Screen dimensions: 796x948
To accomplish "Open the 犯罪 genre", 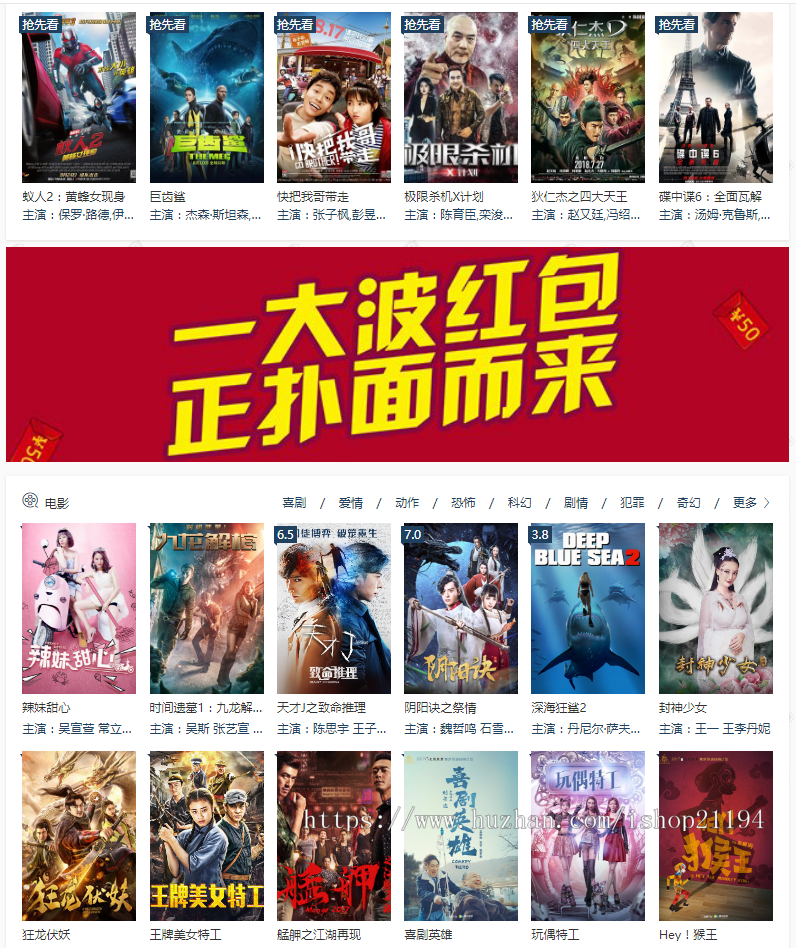I will click(632, 503).
